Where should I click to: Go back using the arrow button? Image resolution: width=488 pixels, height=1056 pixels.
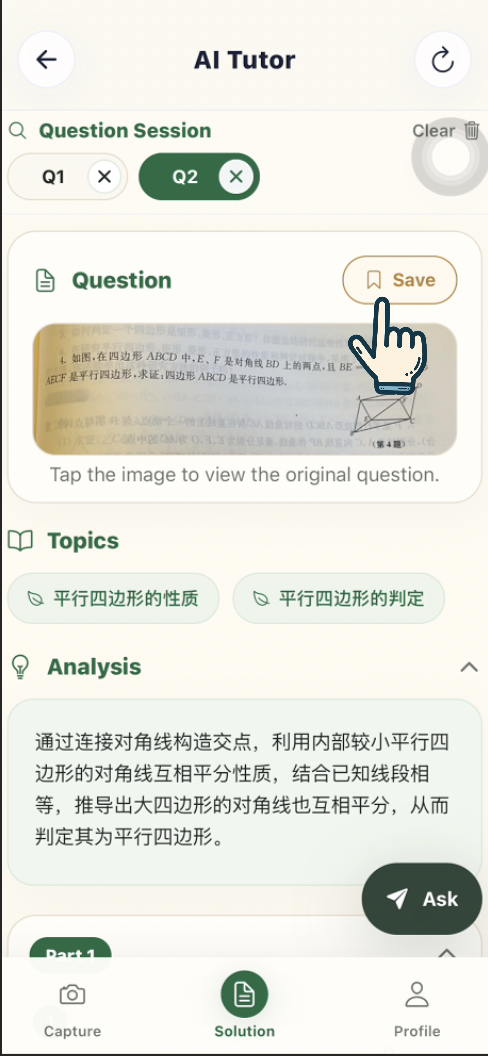pos(46,60)
